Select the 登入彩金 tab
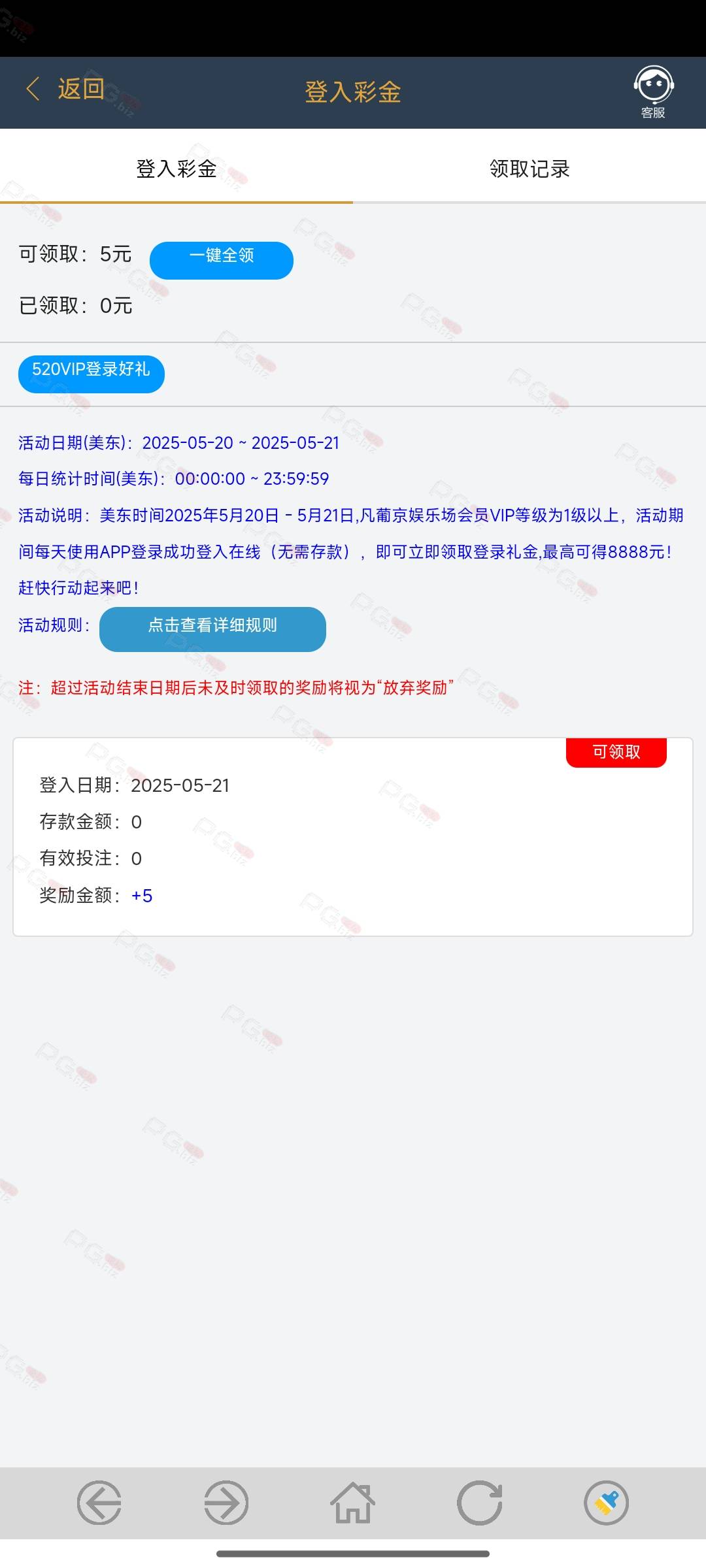 pyautogui.click(x=176, y=169)
